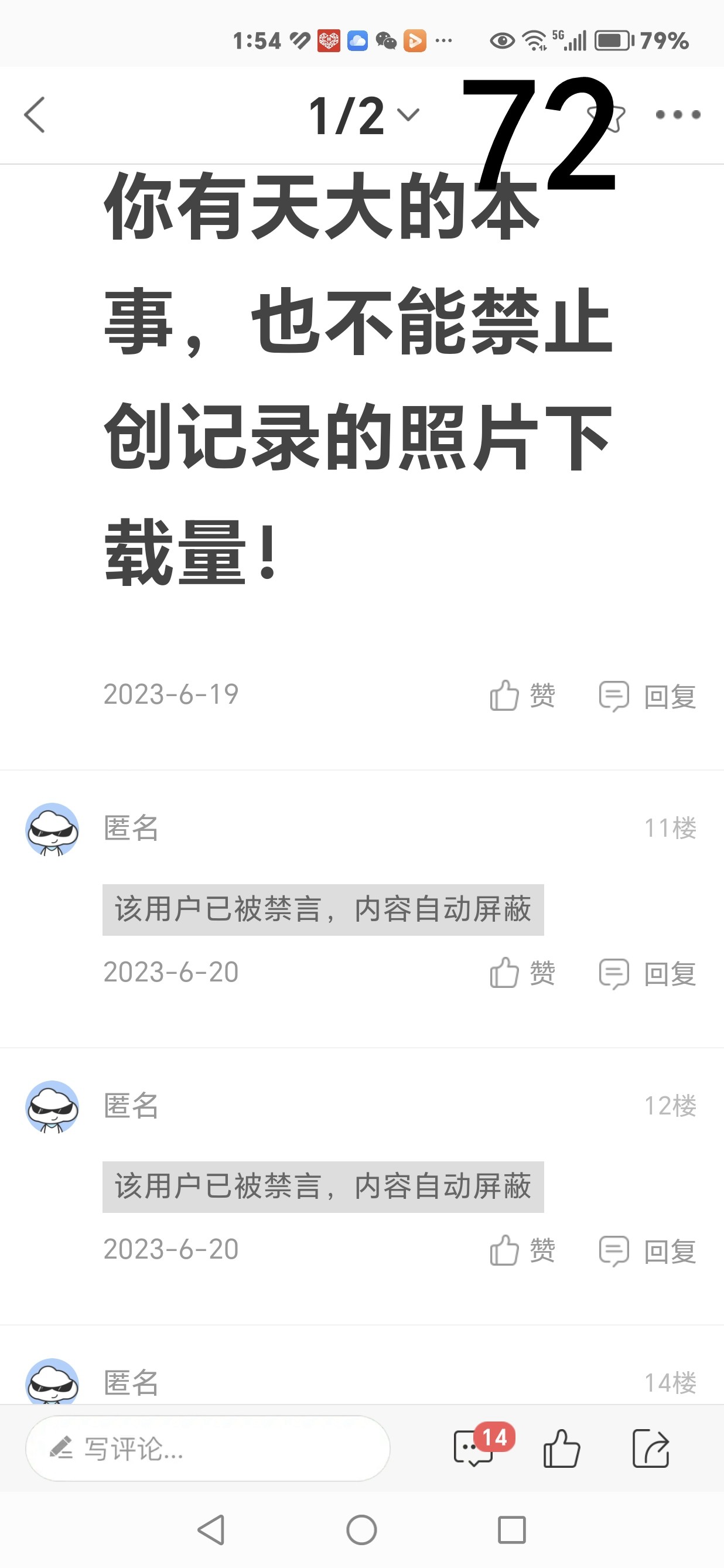Like the post using bottom thumbs-up
724x1568 pixels.
(561, 1448)
